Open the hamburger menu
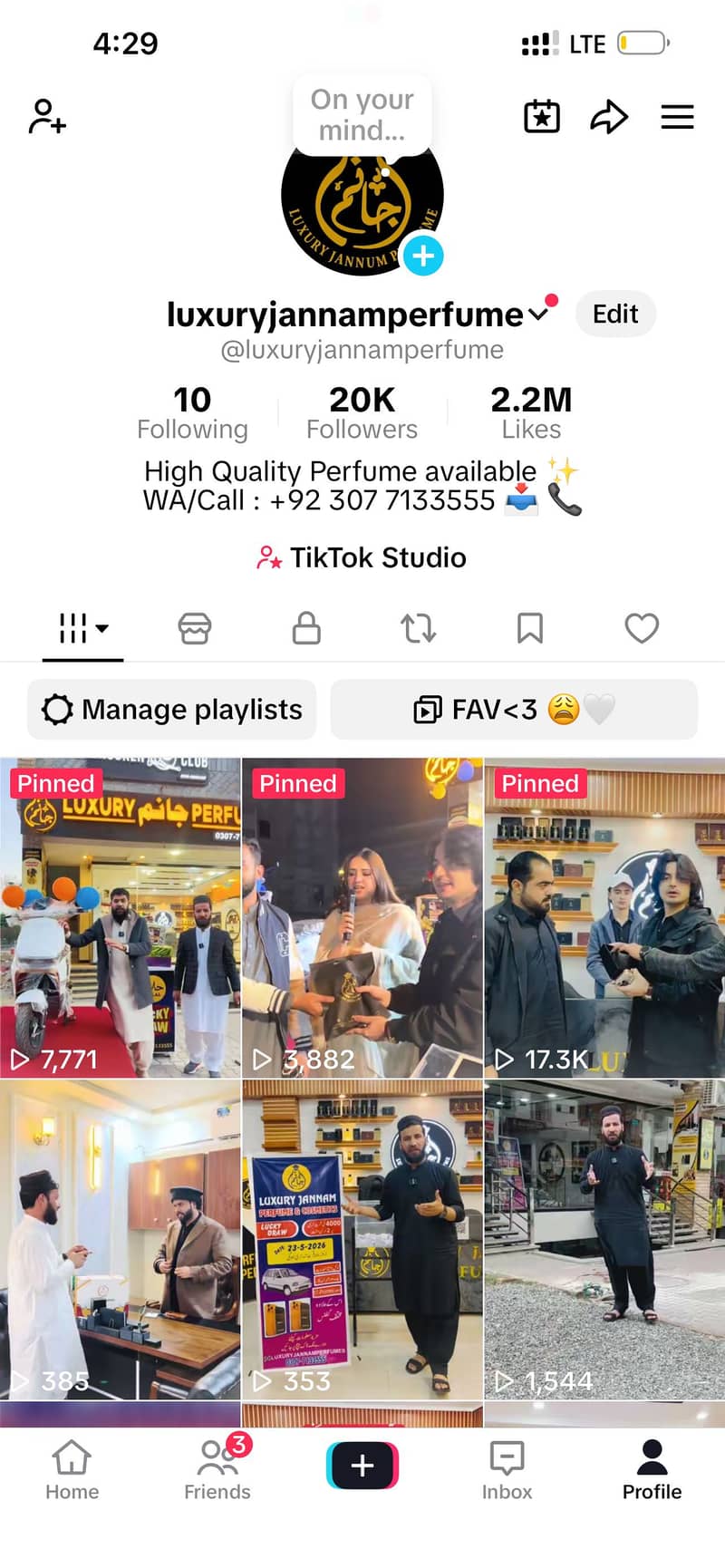Screen dimensions: 725x1568 point(677,117)
